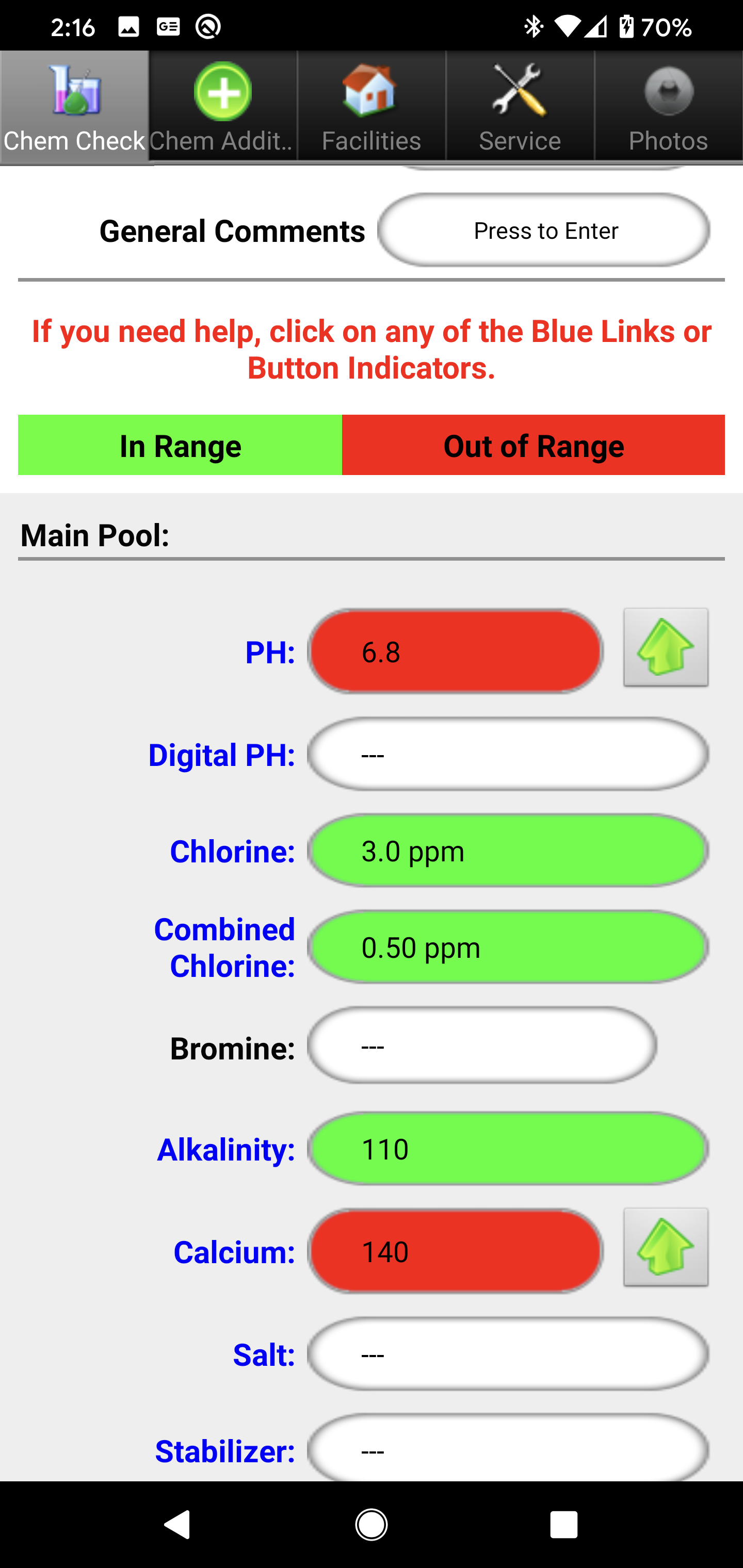The width and height of the screenshot is (743, 1568).
Task: Open the Digital PH field
Action: (x=507, y=755)
